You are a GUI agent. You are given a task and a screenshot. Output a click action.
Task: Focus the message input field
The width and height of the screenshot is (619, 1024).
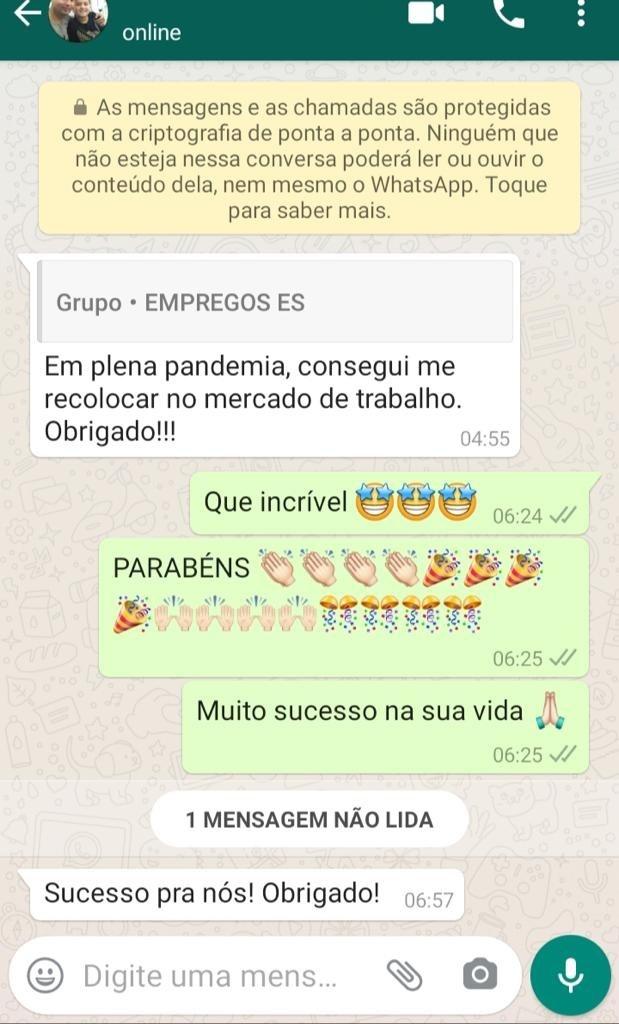pos(210,975)
